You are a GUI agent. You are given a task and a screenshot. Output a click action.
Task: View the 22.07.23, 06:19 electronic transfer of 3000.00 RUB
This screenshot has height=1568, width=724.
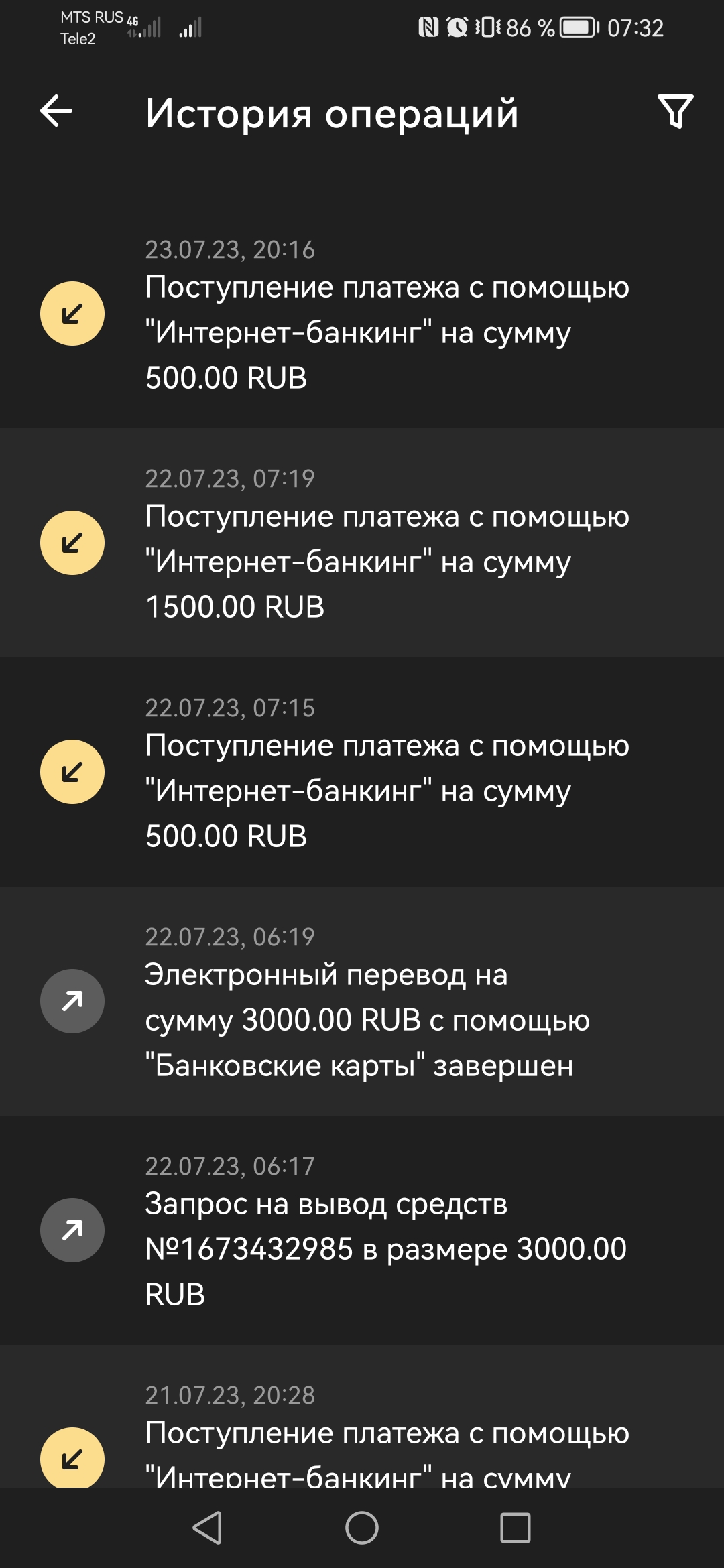[362, 1001]
